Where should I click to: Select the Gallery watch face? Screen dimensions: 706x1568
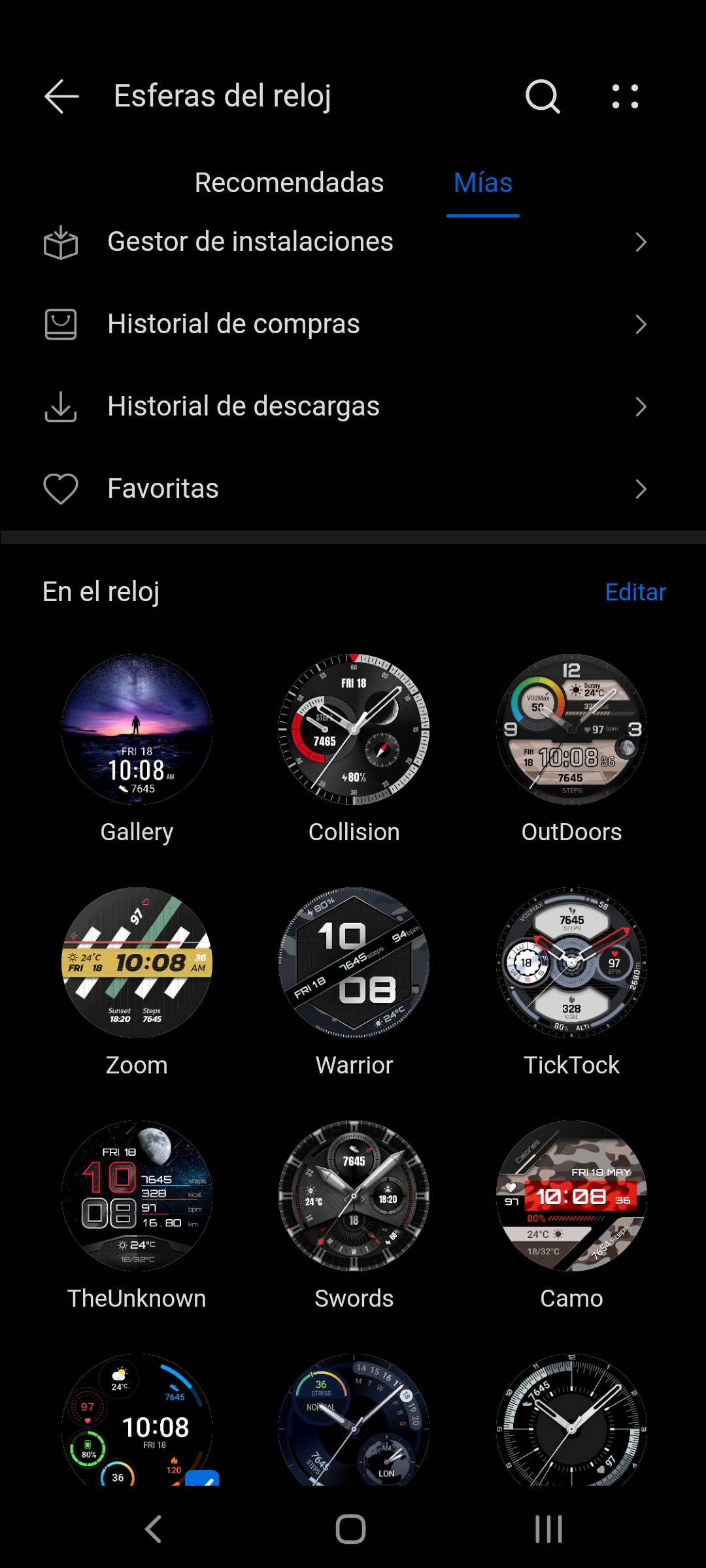pyautogui.click(x=137, y=730)
